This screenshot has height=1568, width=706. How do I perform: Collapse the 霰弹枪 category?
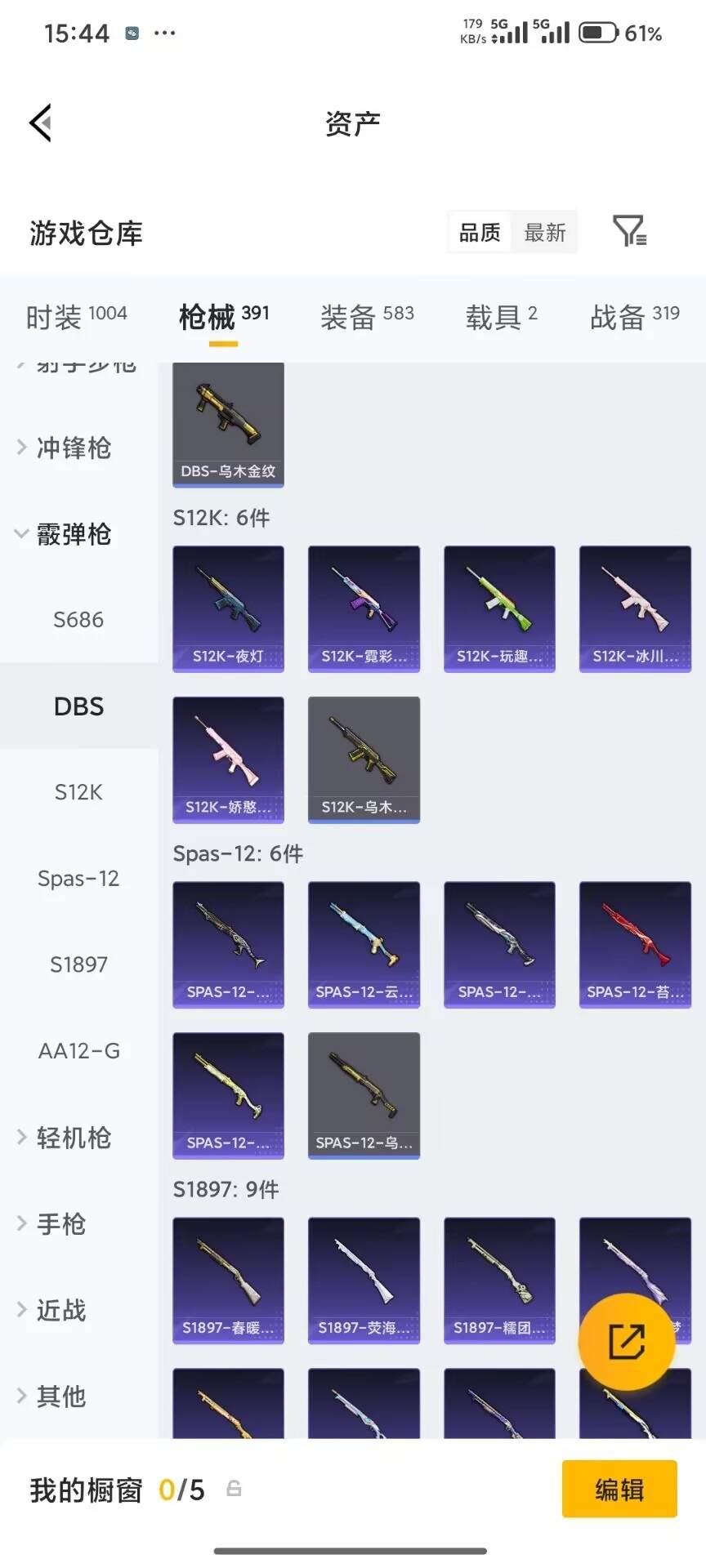[x=72, y=534]
